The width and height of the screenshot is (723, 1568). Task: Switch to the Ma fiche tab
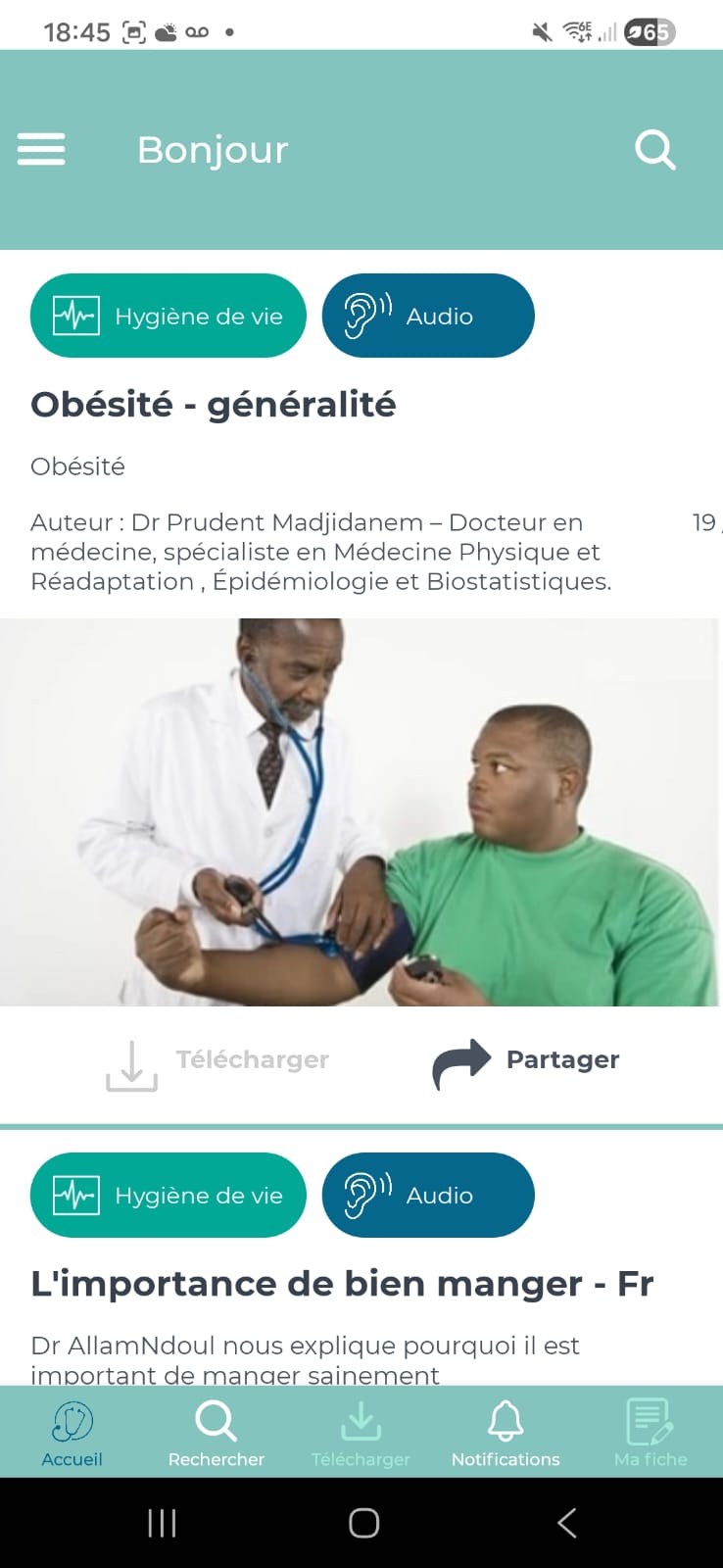coord(651,1432)
